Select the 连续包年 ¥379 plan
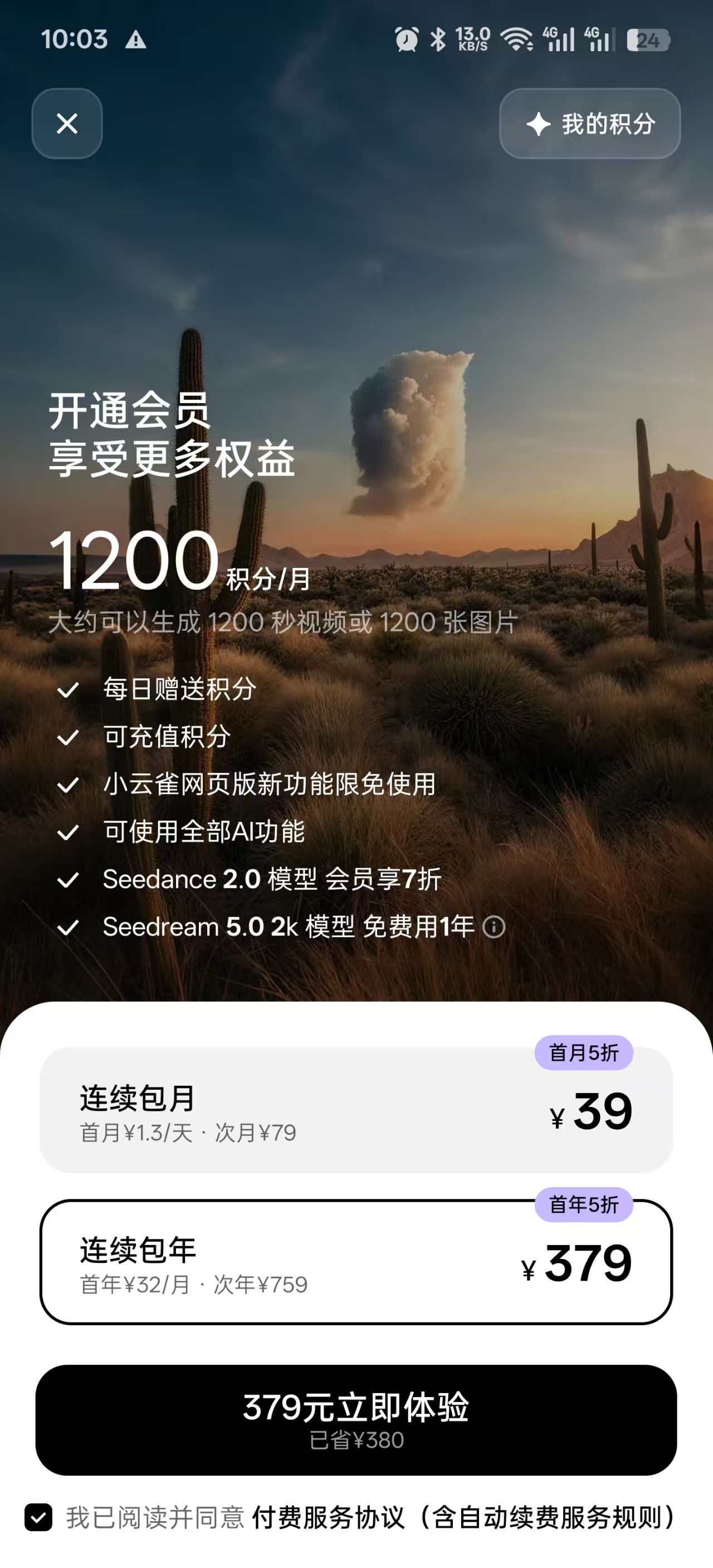This screenshot has height=1568, width=713. coord(355,1261)
